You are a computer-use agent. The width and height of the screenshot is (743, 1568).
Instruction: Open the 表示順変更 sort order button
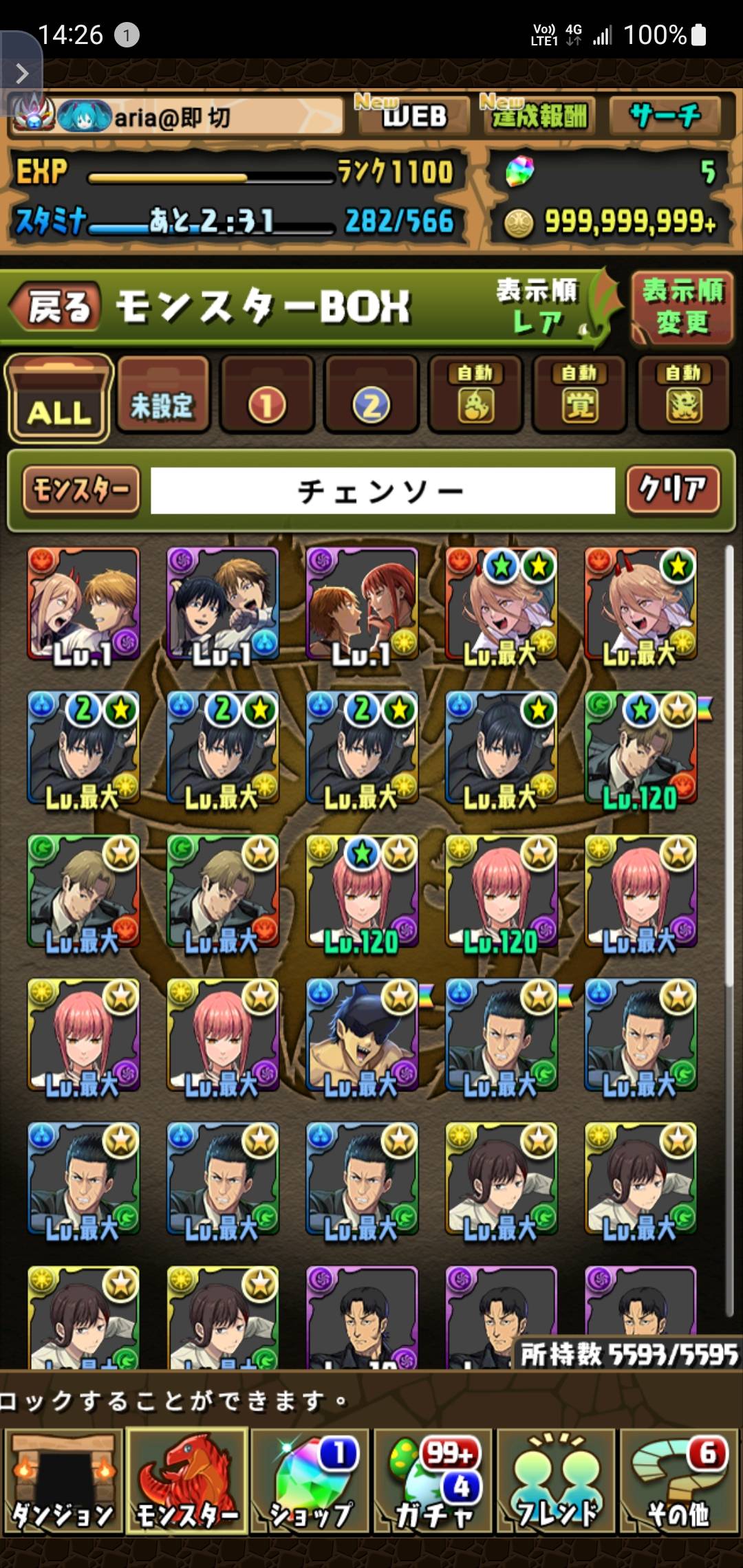(x=682, y=307)
